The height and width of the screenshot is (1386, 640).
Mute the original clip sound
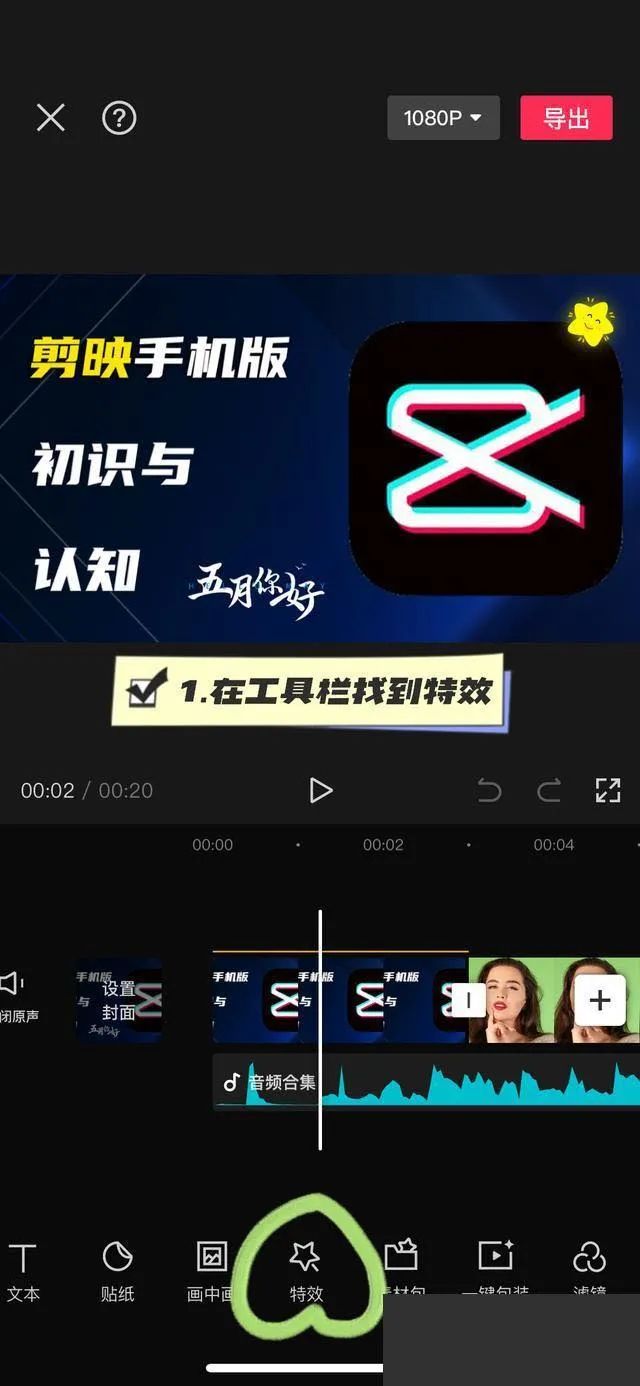pyautogui.click(x=16, y=996)
